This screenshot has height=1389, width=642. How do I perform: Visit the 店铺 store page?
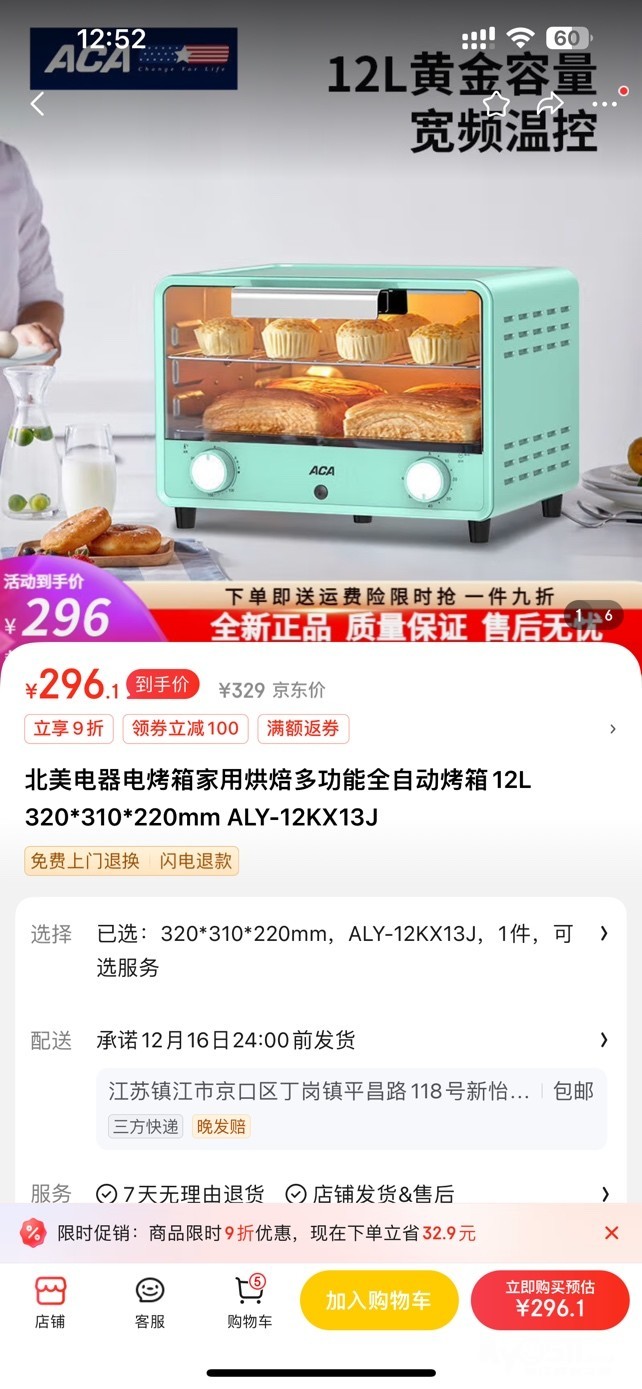point(50,1302)
